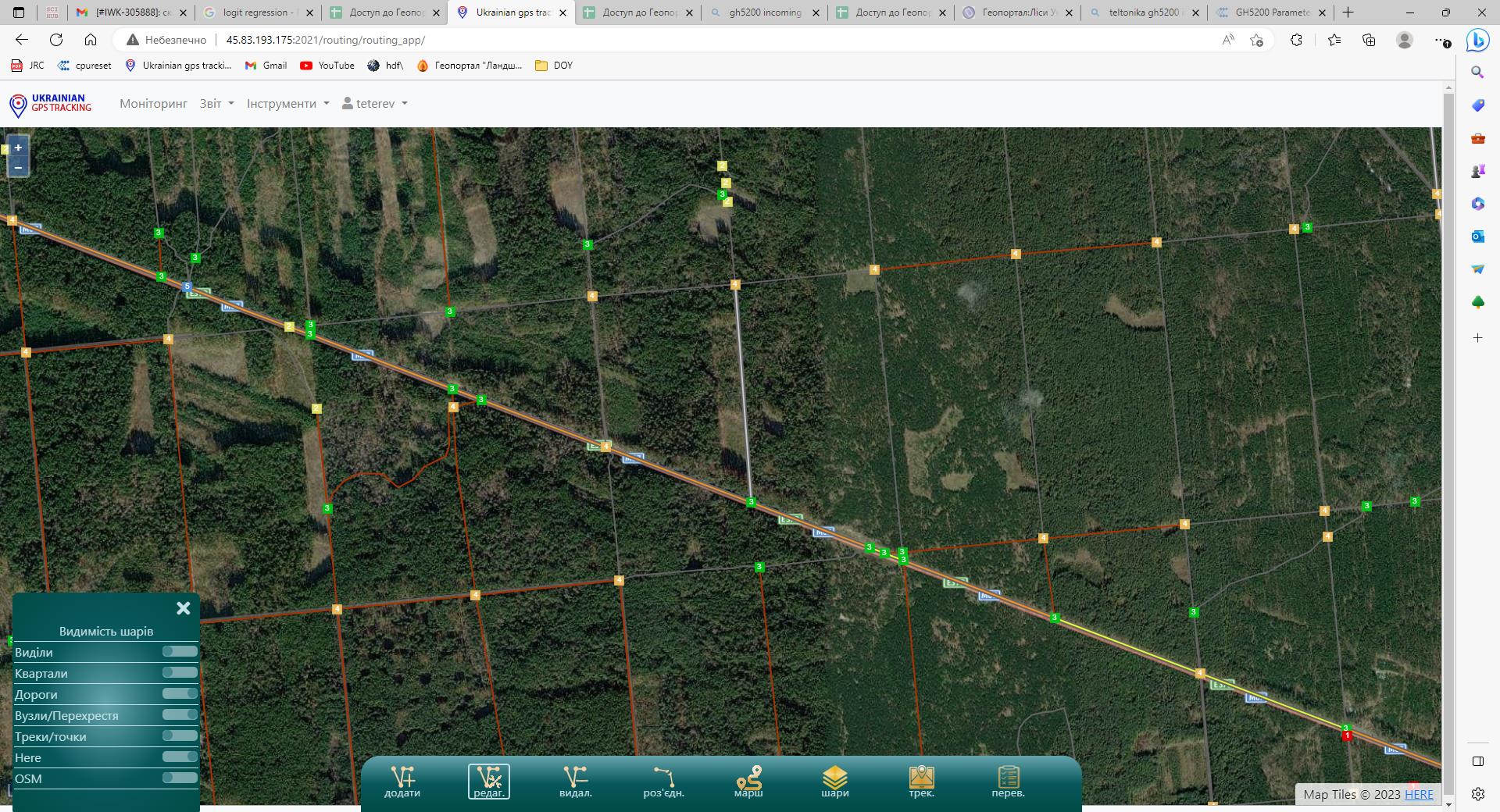Image resolution: width=1500 pixels, height=812 pixels.
Task: Zoom out on the map
Action: pos(18,166)
